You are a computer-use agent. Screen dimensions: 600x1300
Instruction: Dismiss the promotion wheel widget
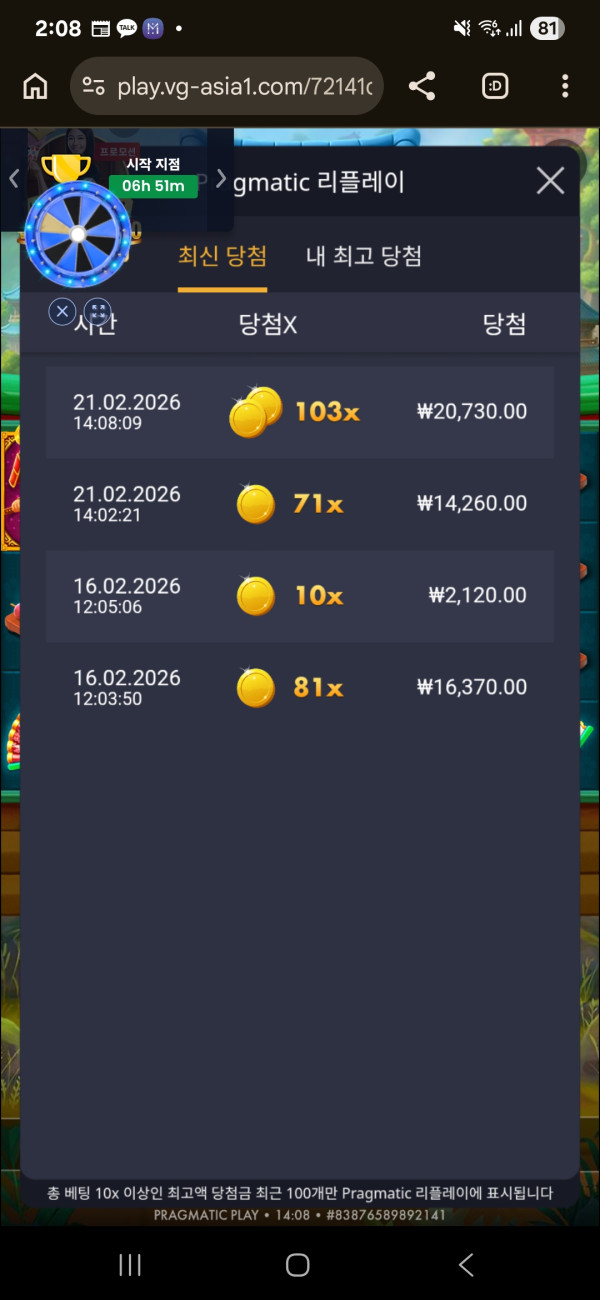62,311
